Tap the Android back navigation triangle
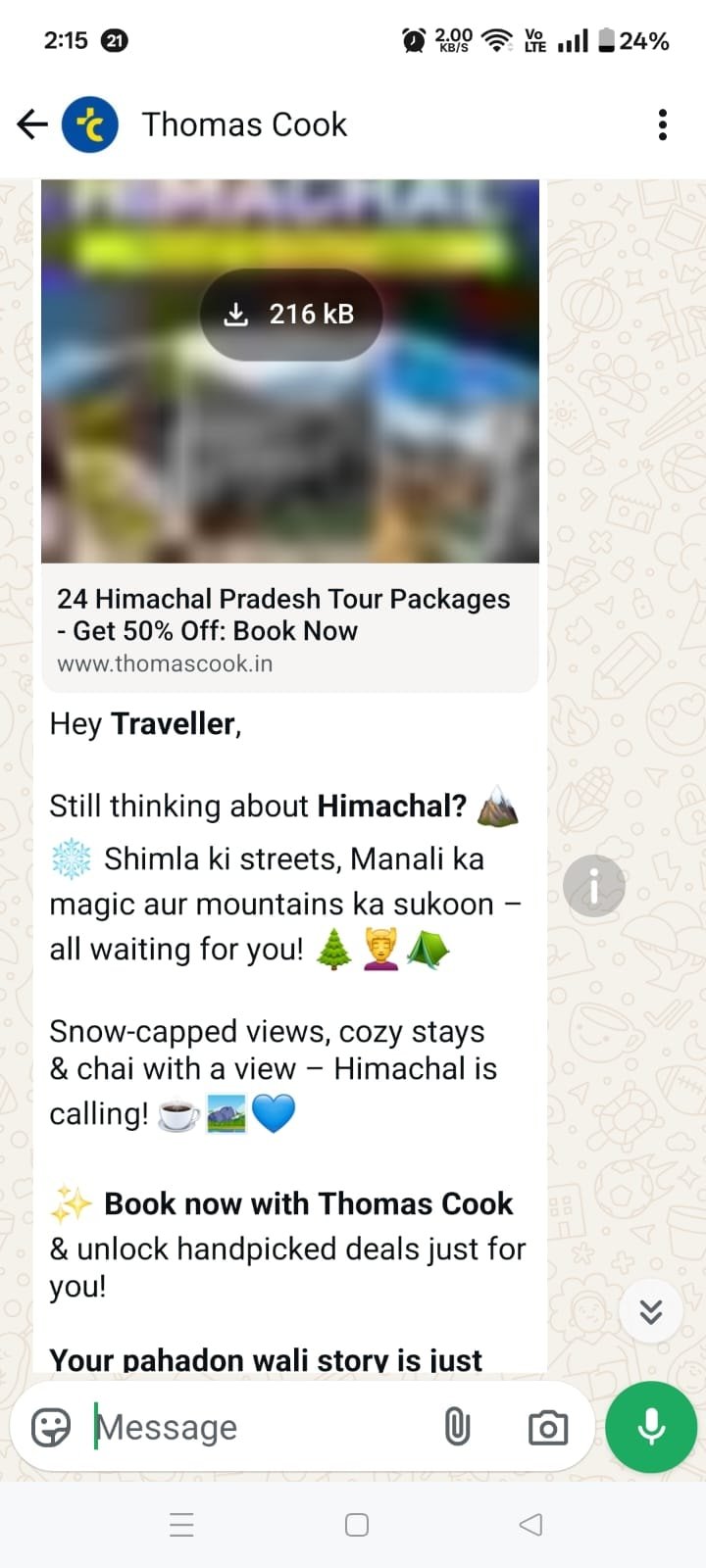 [529, 1524]
